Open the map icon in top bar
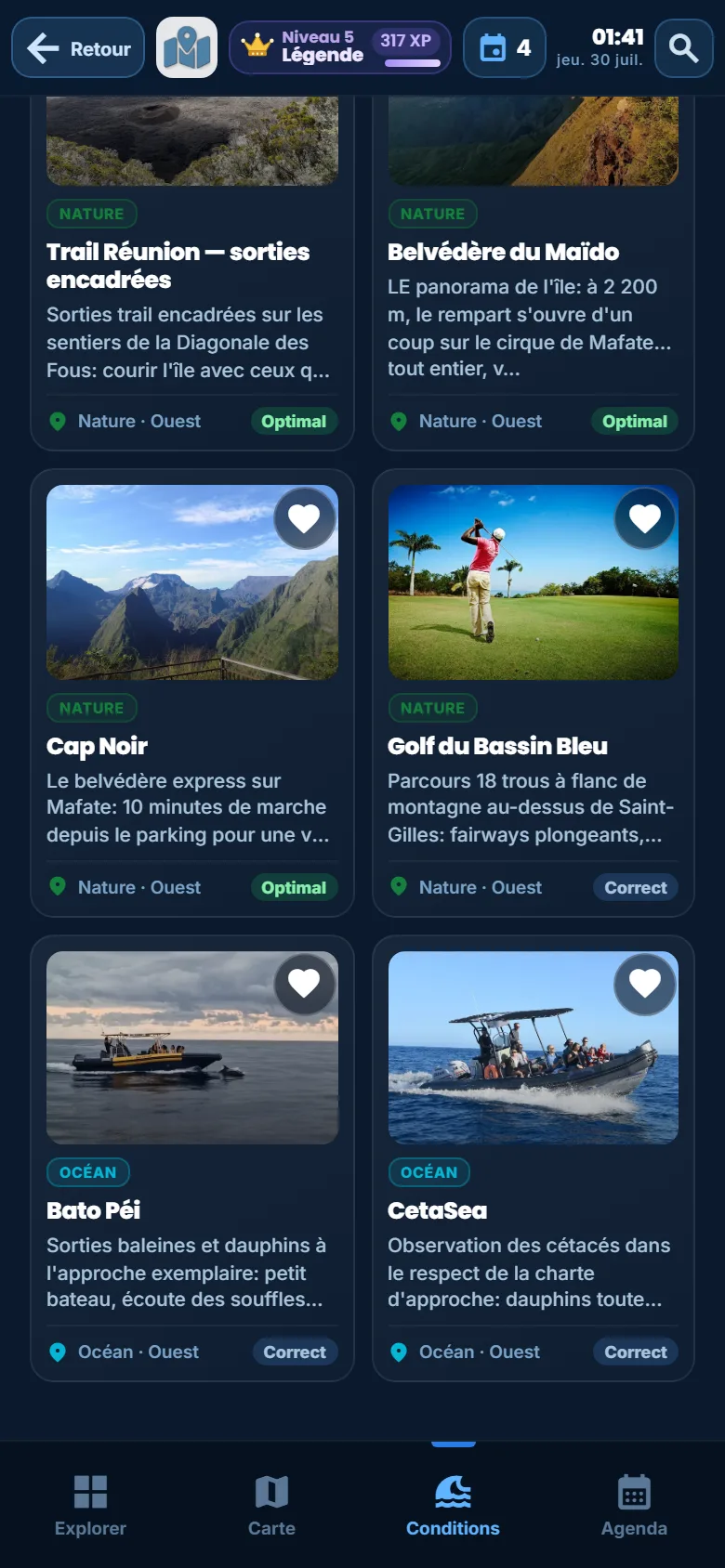The width and height of the screenshot is (725, 1568). pos(187,47)
